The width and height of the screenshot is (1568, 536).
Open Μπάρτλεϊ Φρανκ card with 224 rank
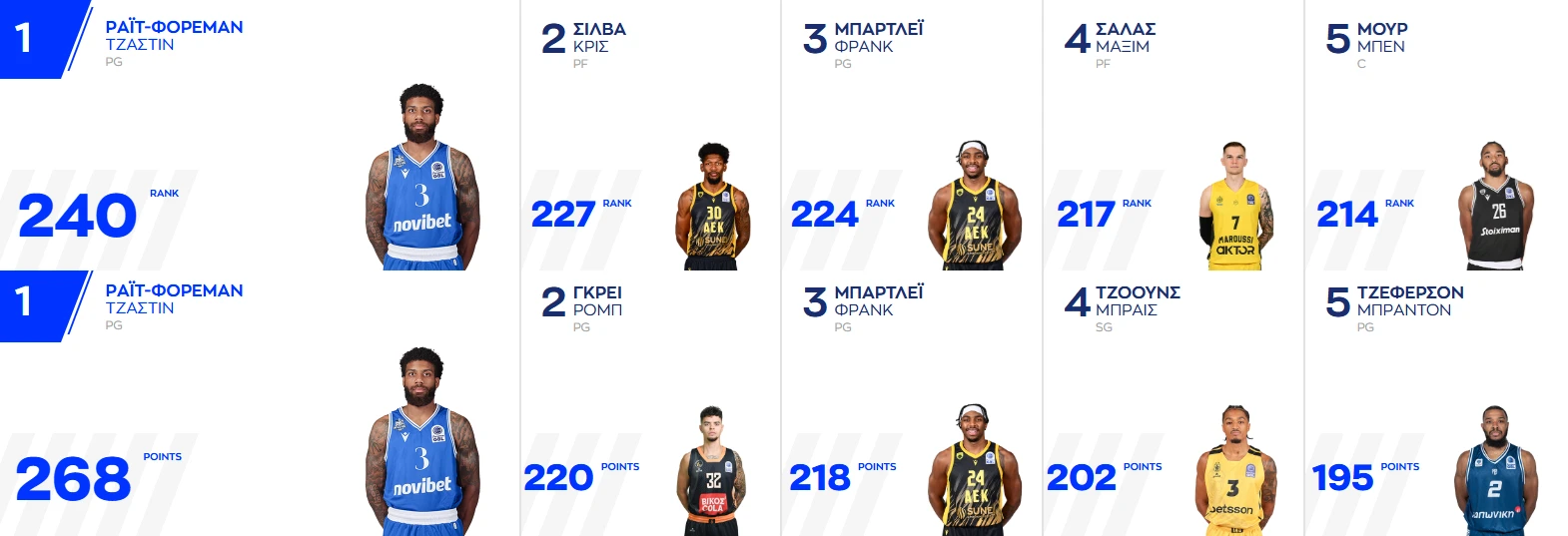click(911, 135)
